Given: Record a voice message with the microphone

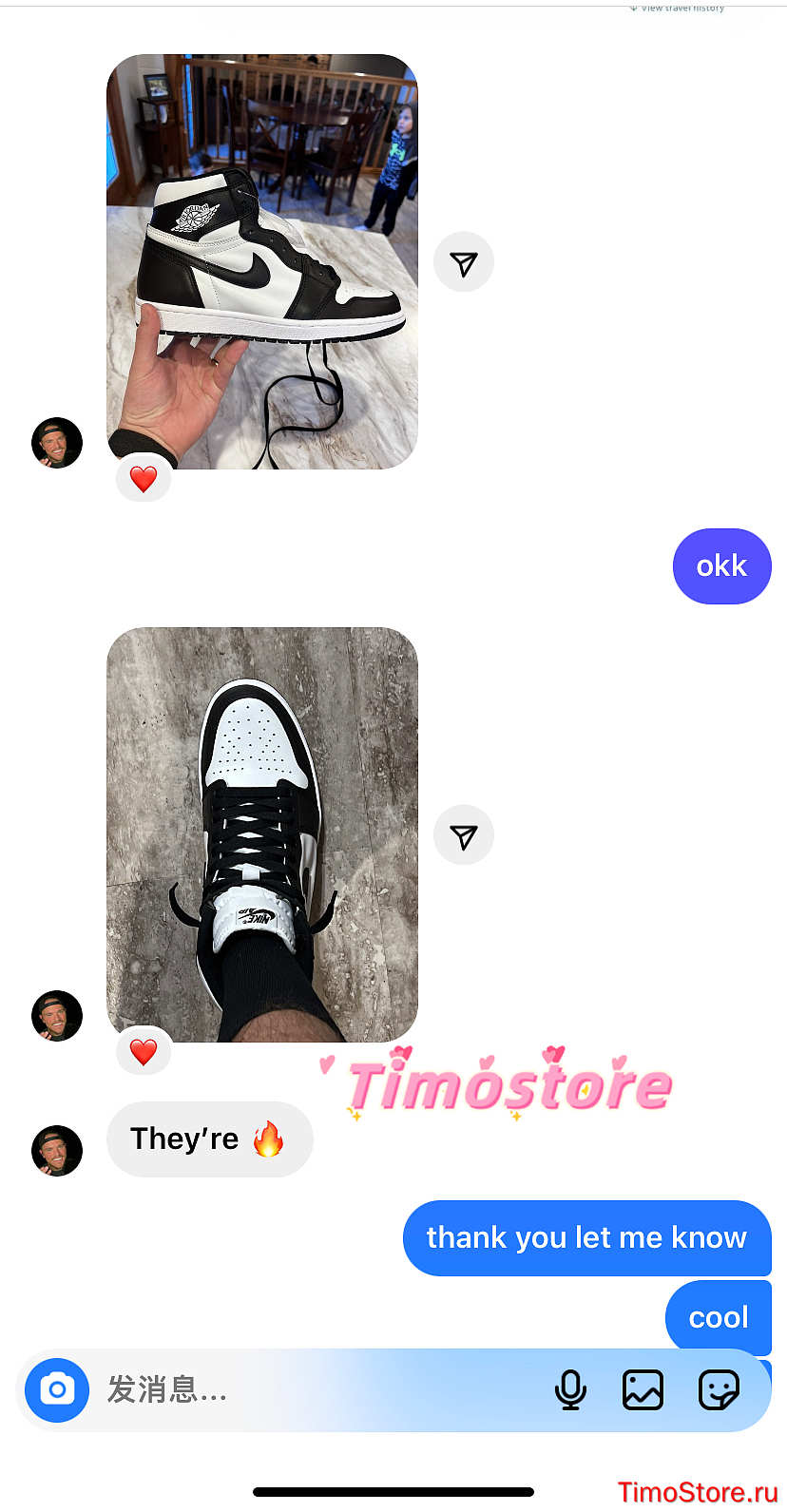Looking at the screenshot, I should pyautogui.click(x=570, y=1389).
